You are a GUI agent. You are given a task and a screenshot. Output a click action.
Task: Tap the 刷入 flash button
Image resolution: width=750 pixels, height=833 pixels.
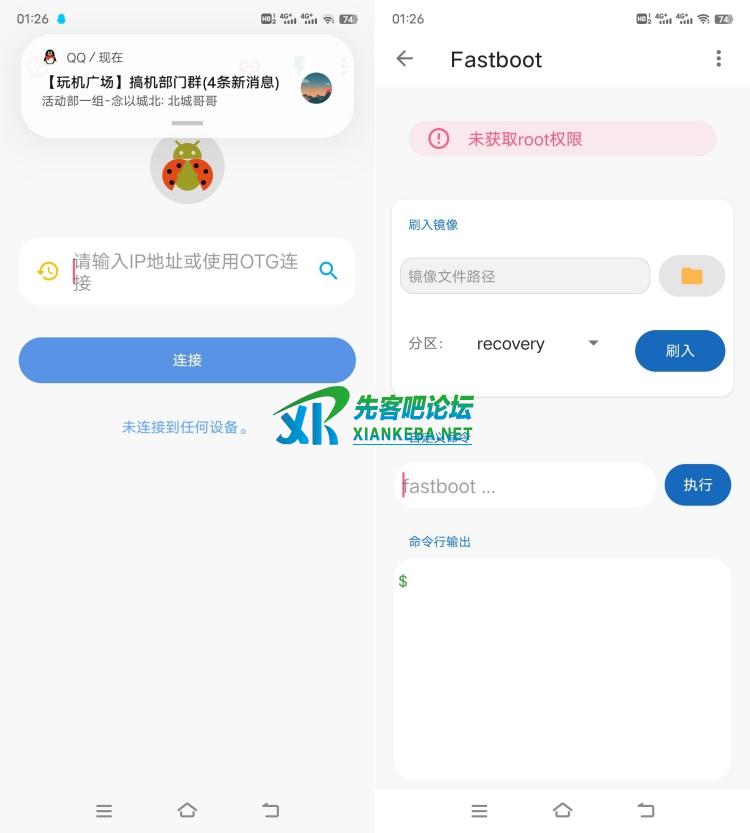tap(679, 351)
